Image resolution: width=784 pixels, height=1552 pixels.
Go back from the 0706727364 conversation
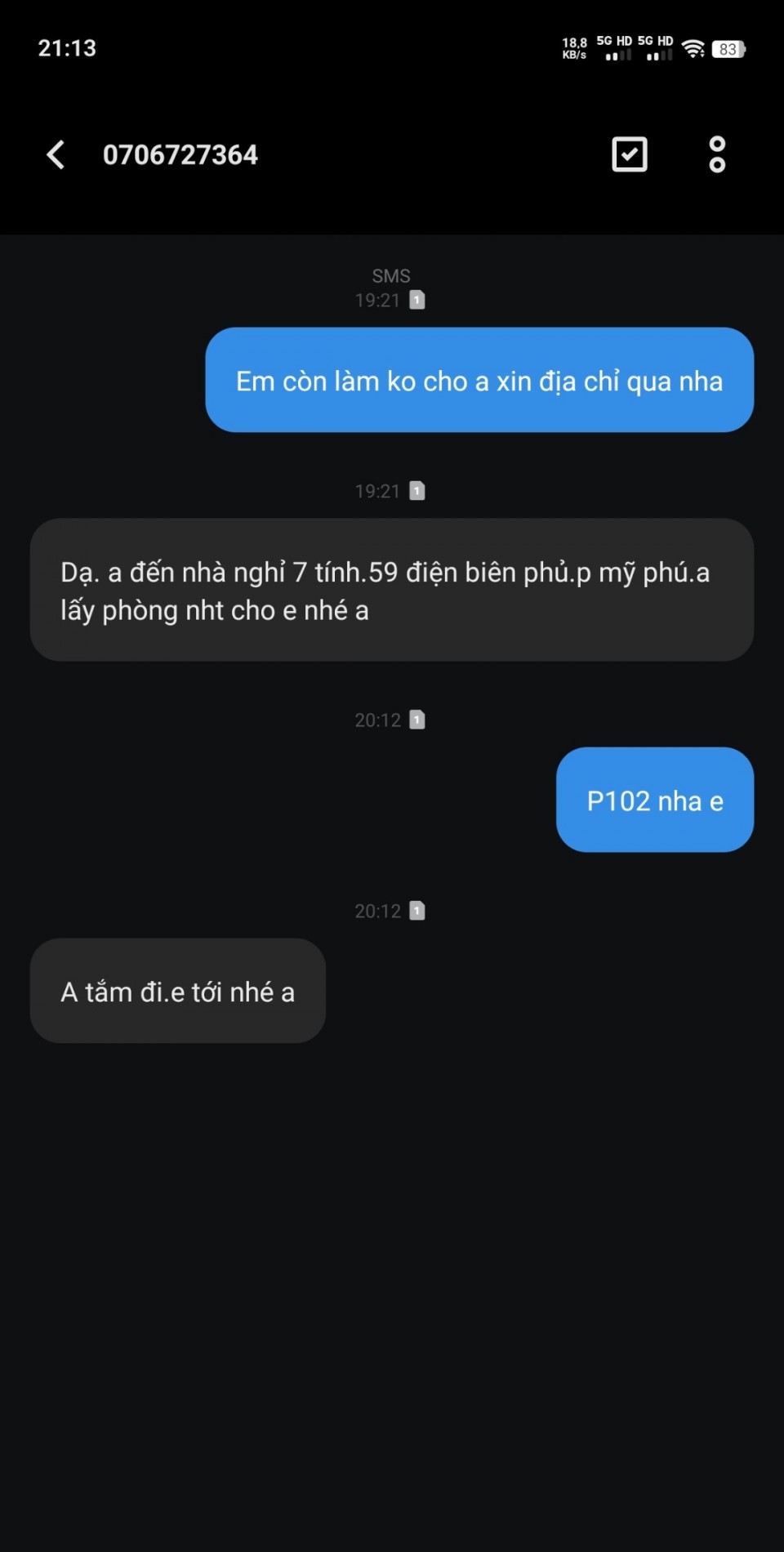[56, 154]
